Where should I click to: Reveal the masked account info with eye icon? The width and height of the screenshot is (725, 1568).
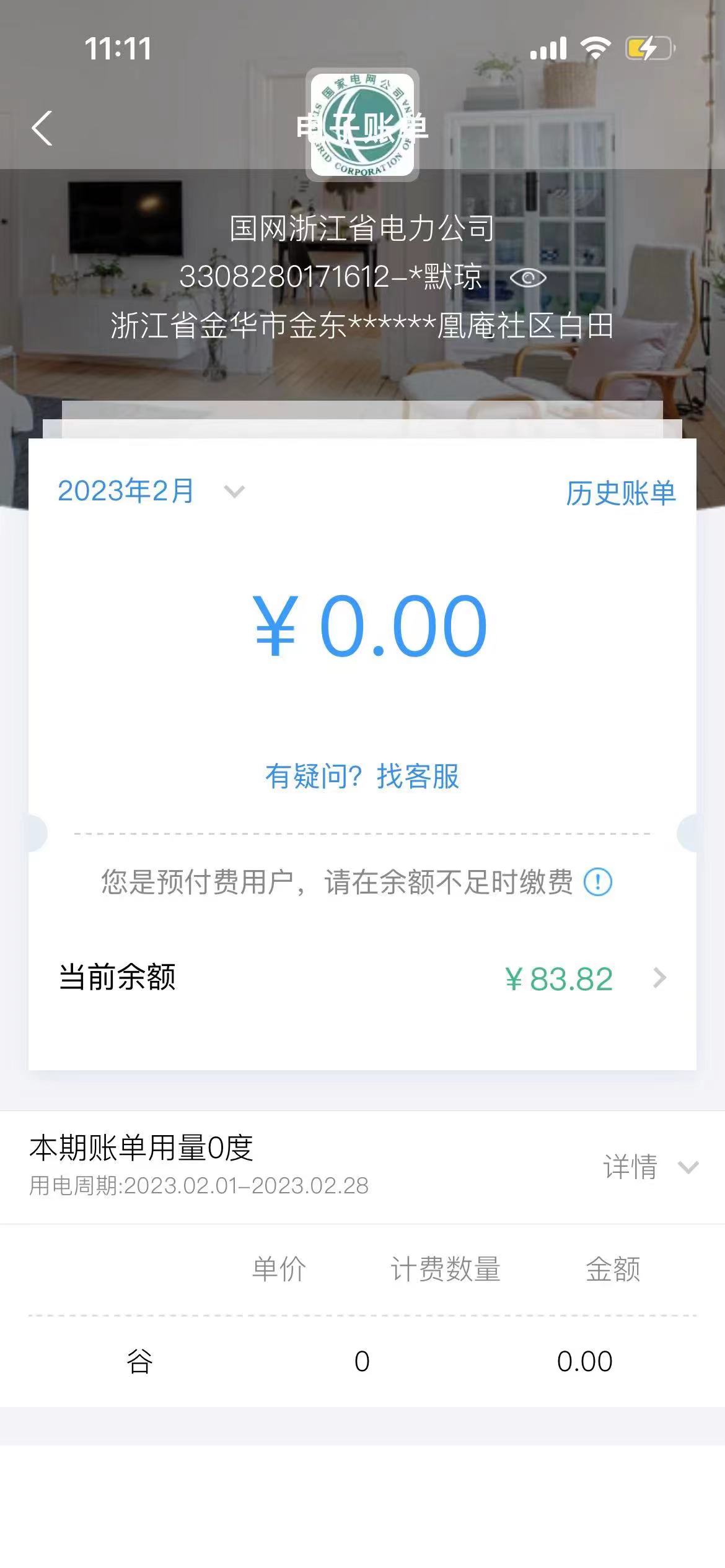coord(527,278)
